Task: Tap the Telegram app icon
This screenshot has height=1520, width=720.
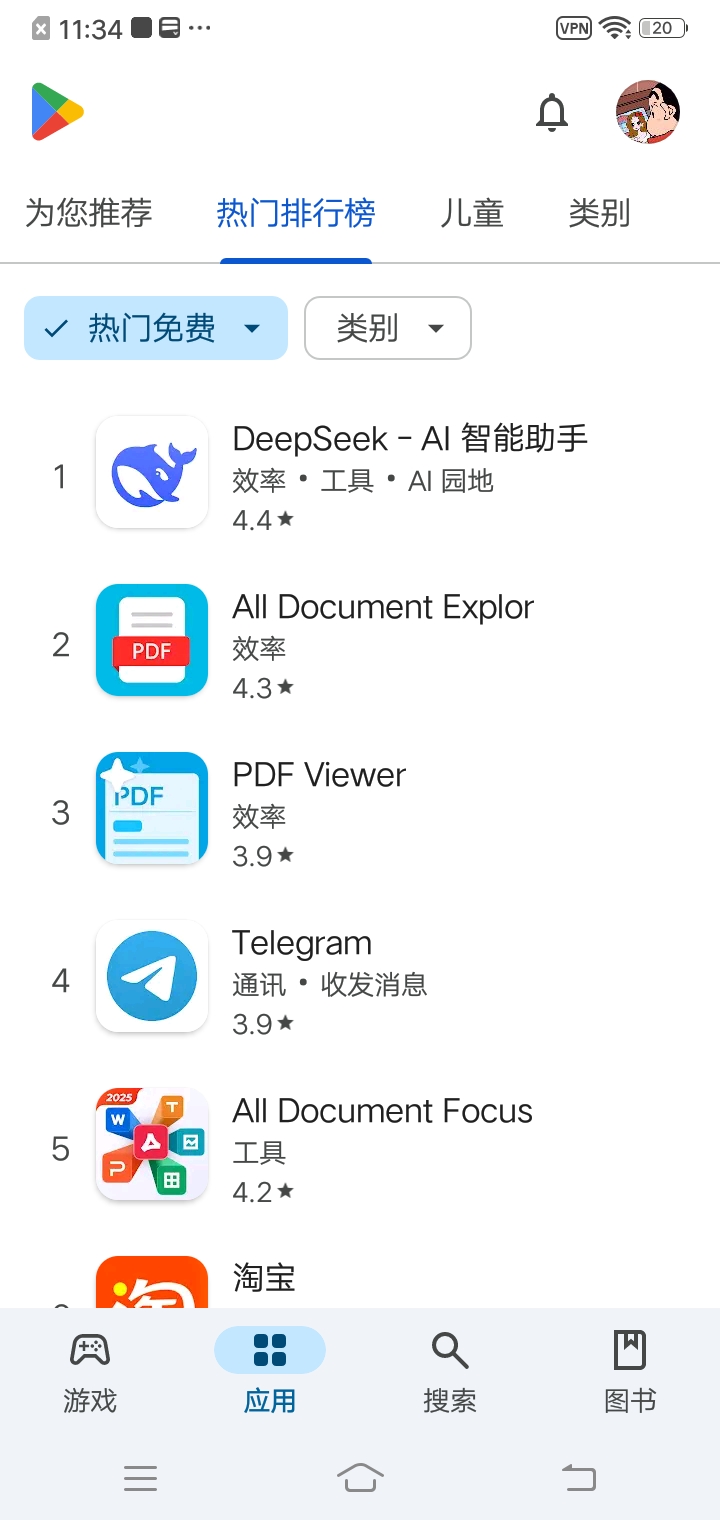Action: (151, 976)
